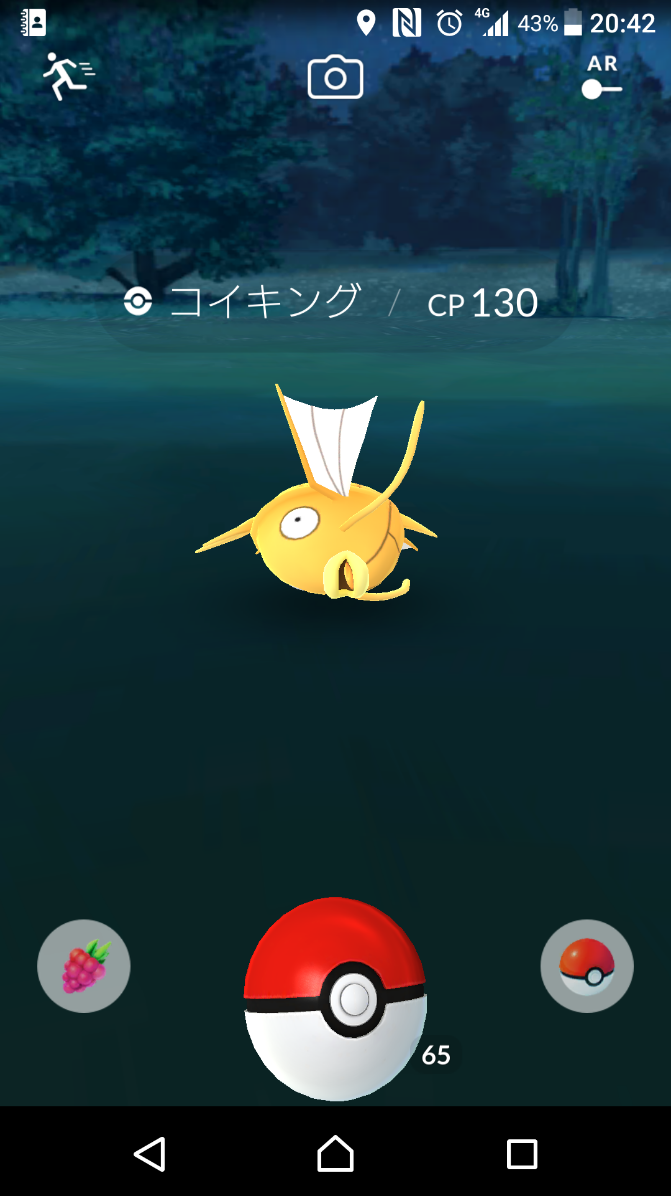
Task: Open the Poké Ball type selector
Action: (x=587, y=966)
